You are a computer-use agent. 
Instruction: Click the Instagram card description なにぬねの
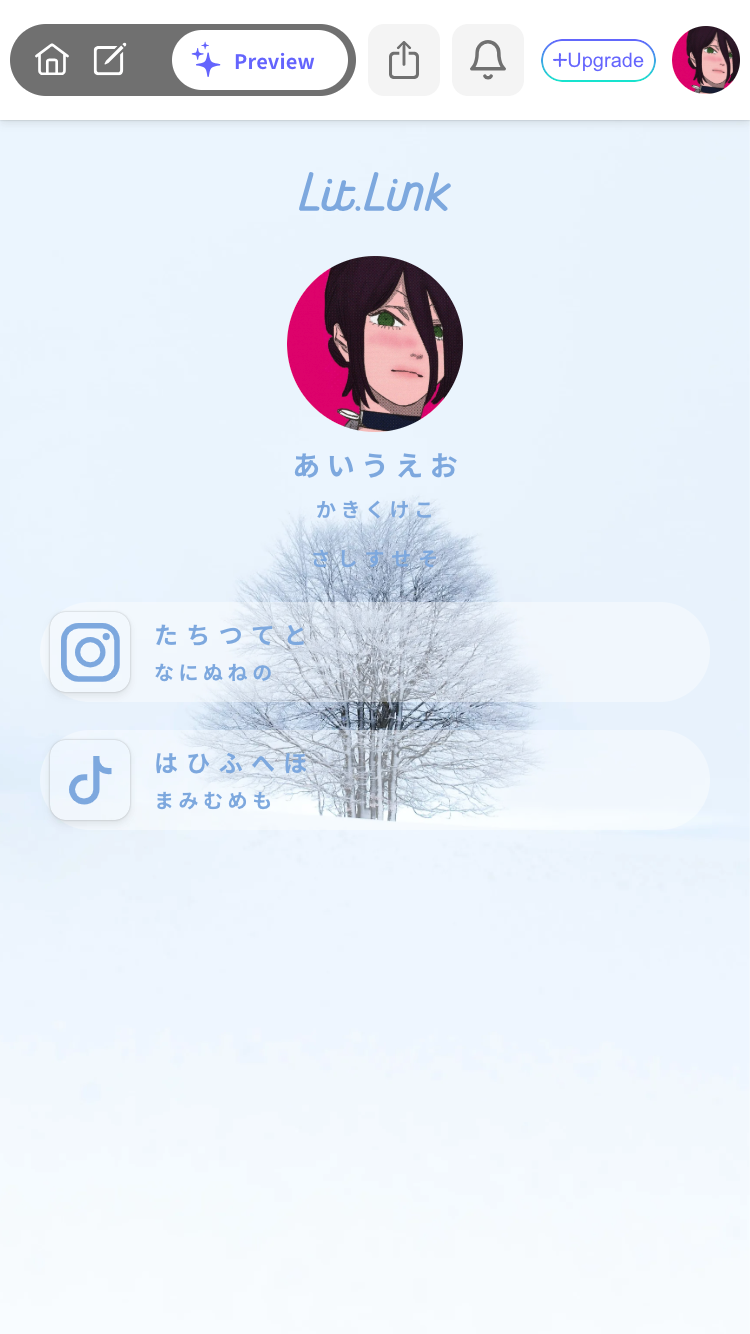pos(213,671)
